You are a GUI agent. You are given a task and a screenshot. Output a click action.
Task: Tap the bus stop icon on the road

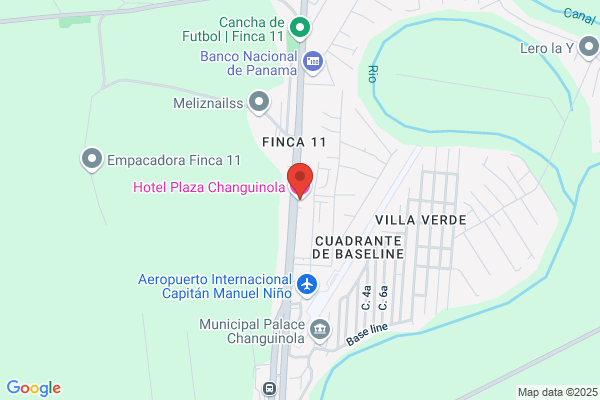[x=269, y=388]
